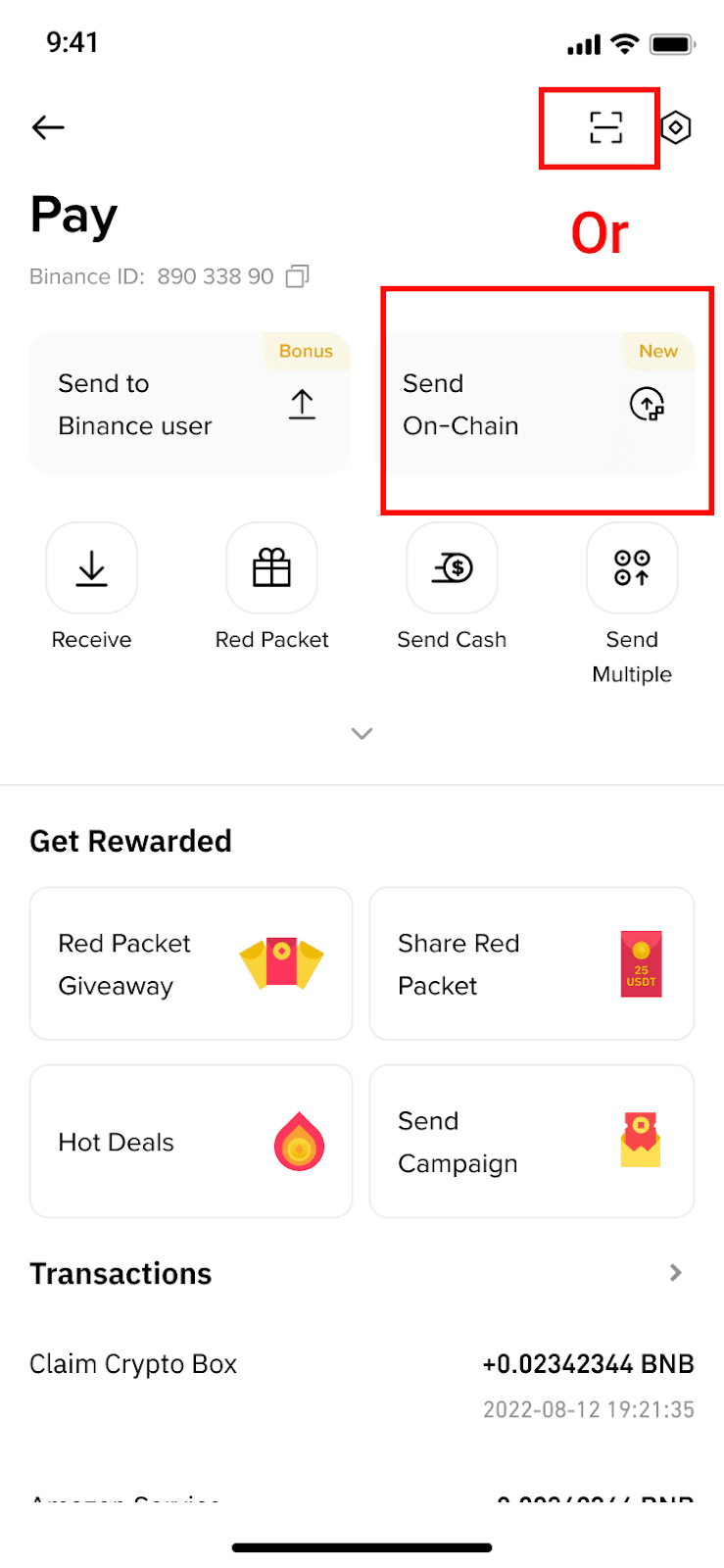Open the QR code scanner

point(605,127)
